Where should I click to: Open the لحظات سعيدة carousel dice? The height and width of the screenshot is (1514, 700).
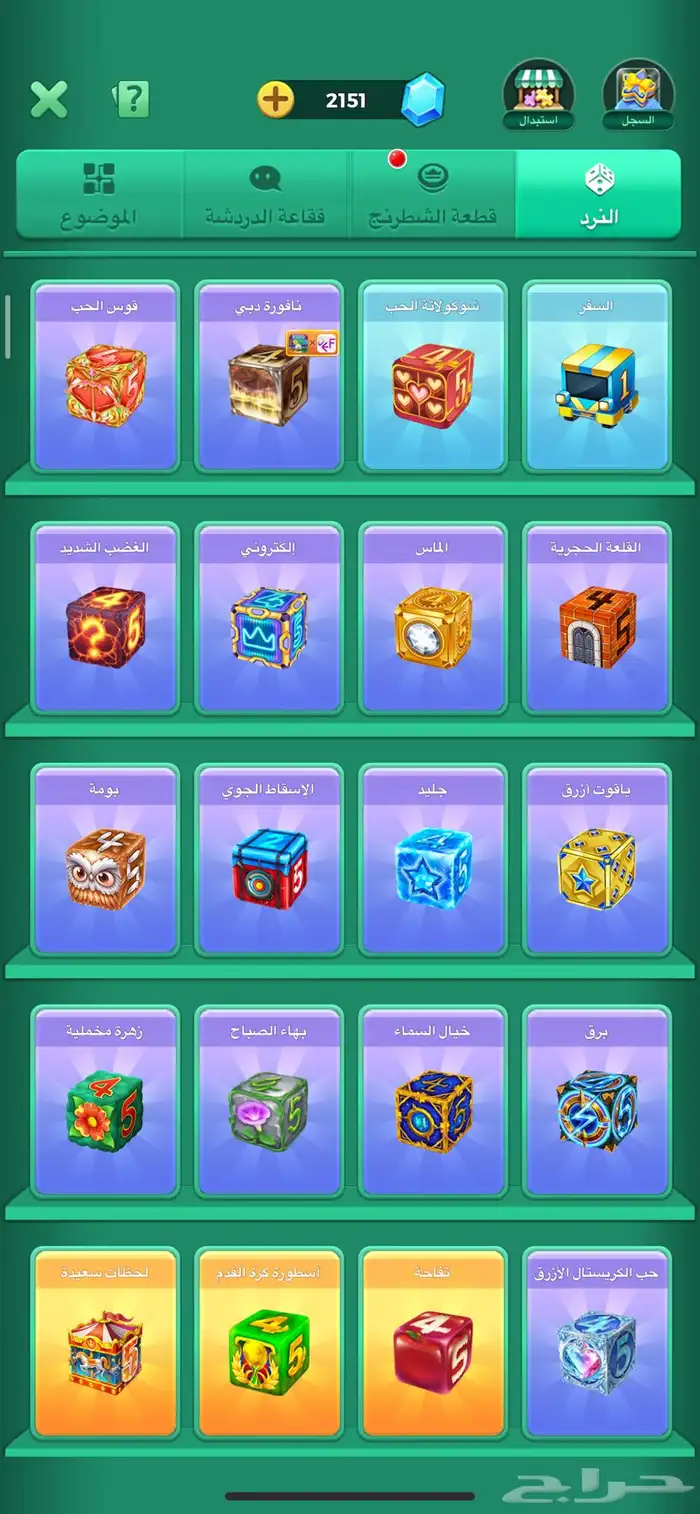click(x=105, y=1344)
